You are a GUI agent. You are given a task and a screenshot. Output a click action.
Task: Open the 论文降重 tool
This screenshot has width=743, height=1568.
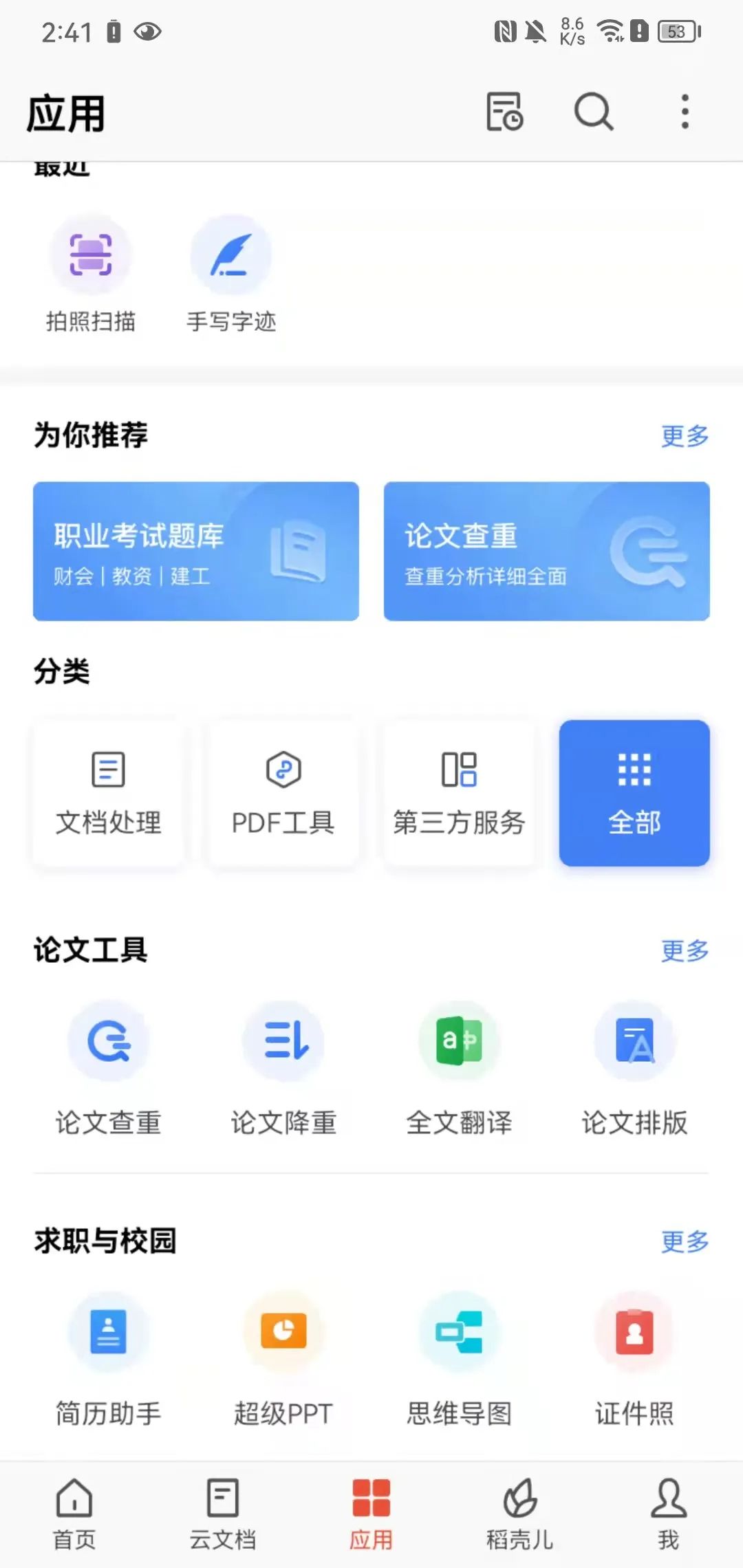tap(283, 1068)
